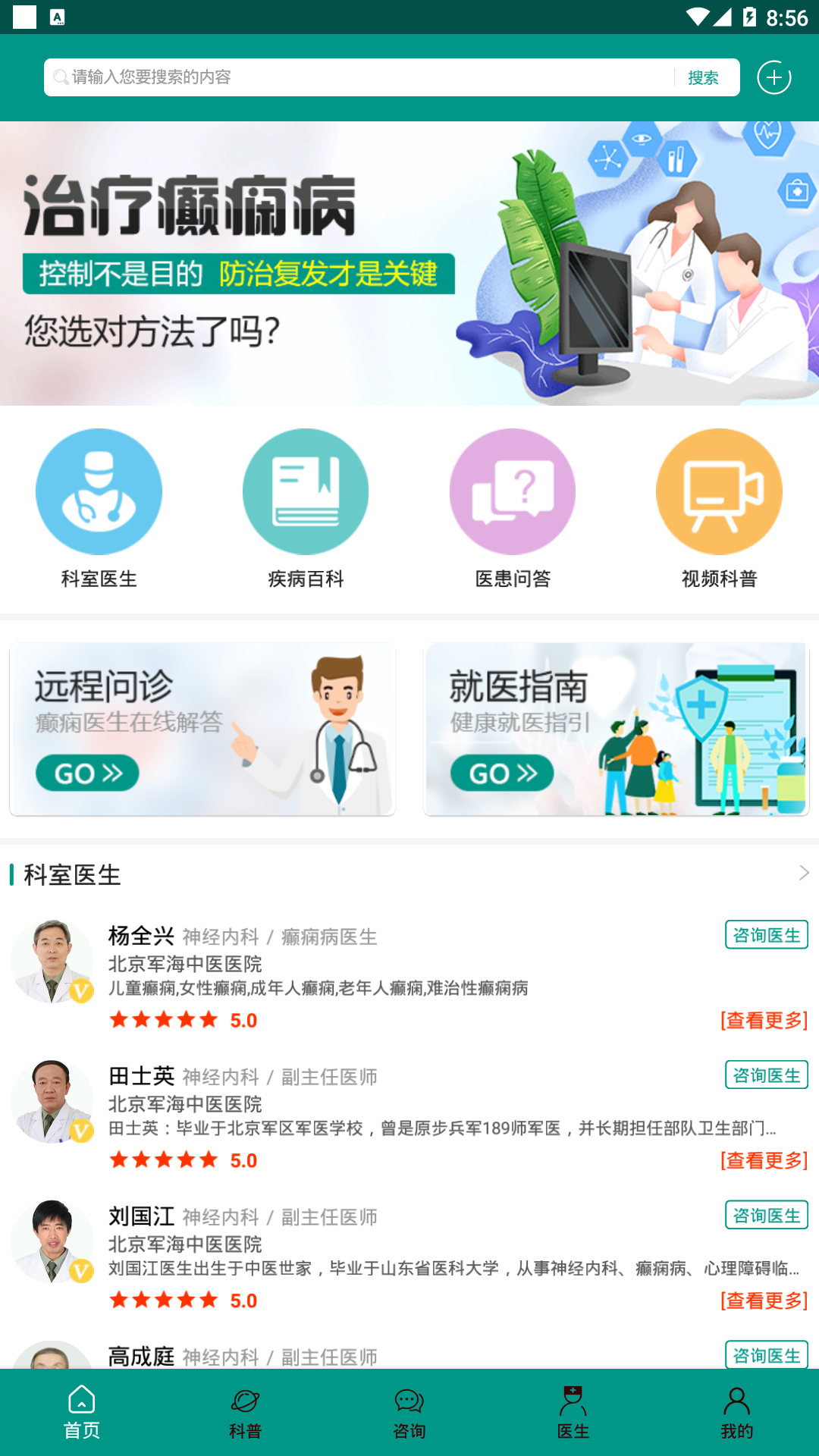Tap the 搜索 button
819x1456 pixels.
703,77
